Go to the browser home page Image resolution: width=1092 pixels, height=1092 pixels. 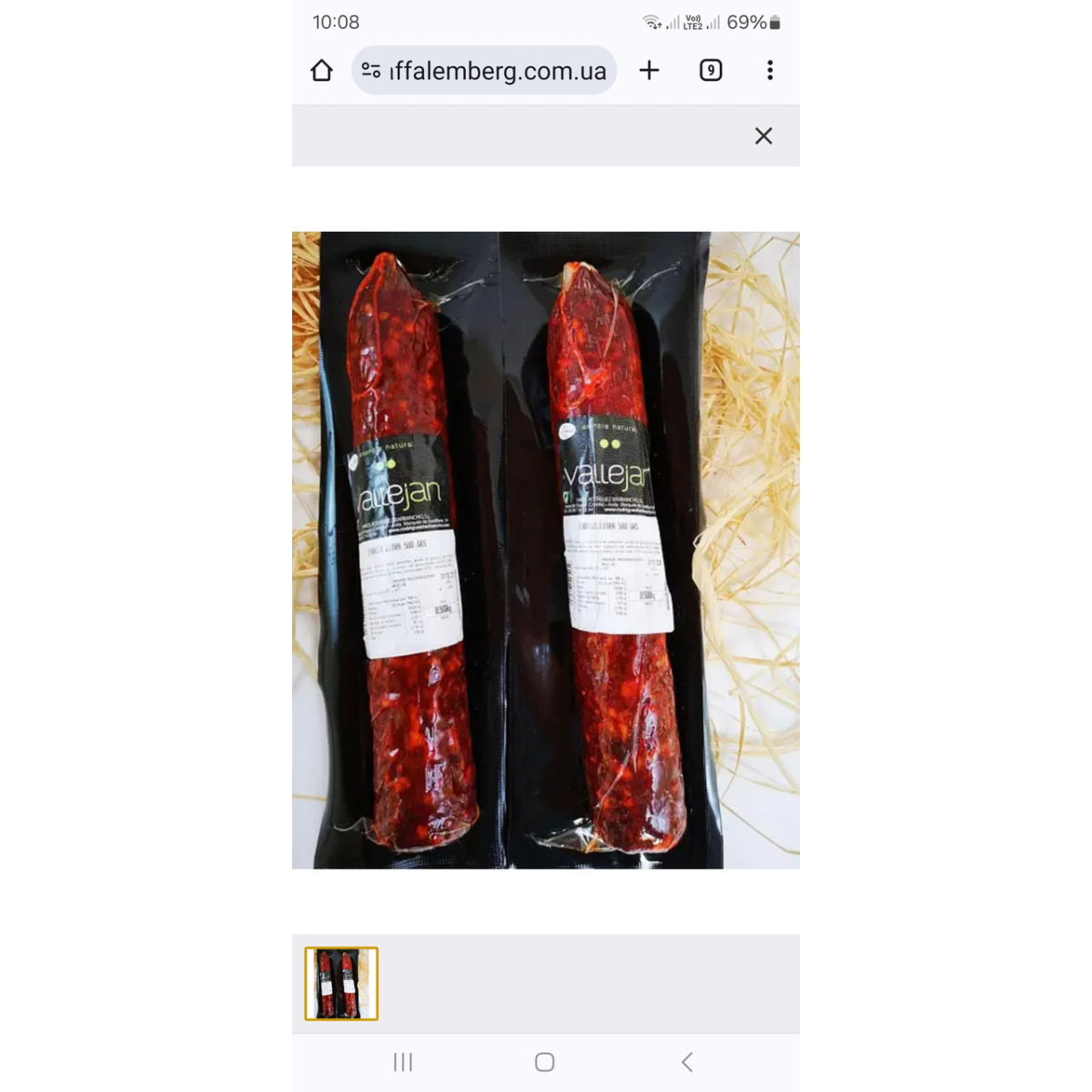(x=321, y=71)
